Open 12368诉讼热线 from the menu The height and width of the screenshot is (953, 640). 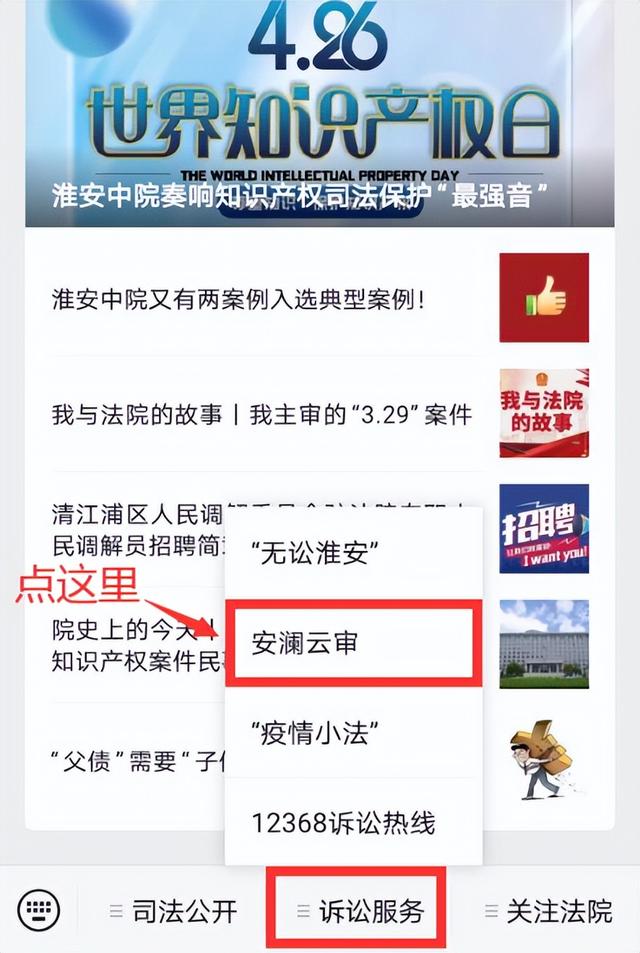click(354, 823)
